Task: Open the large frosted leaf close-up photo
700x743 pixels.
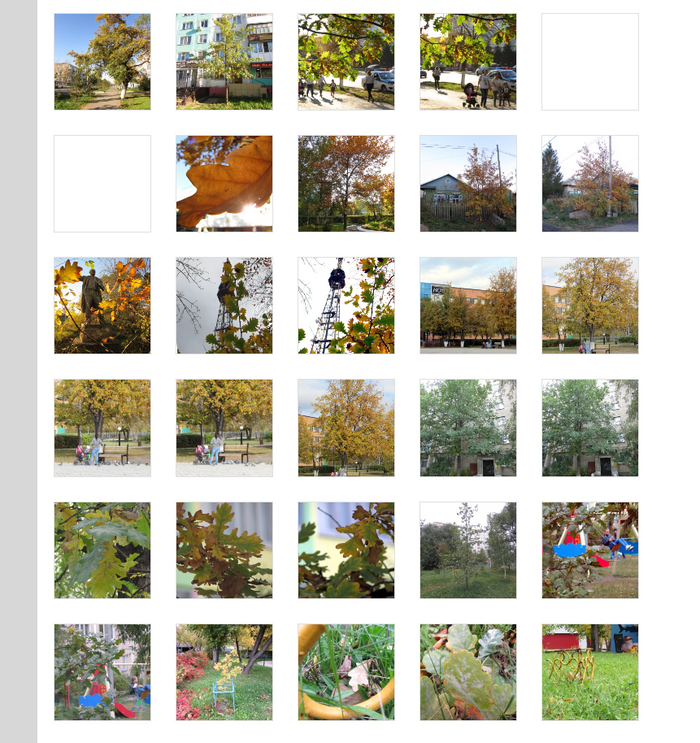Action: pos(468,672)
